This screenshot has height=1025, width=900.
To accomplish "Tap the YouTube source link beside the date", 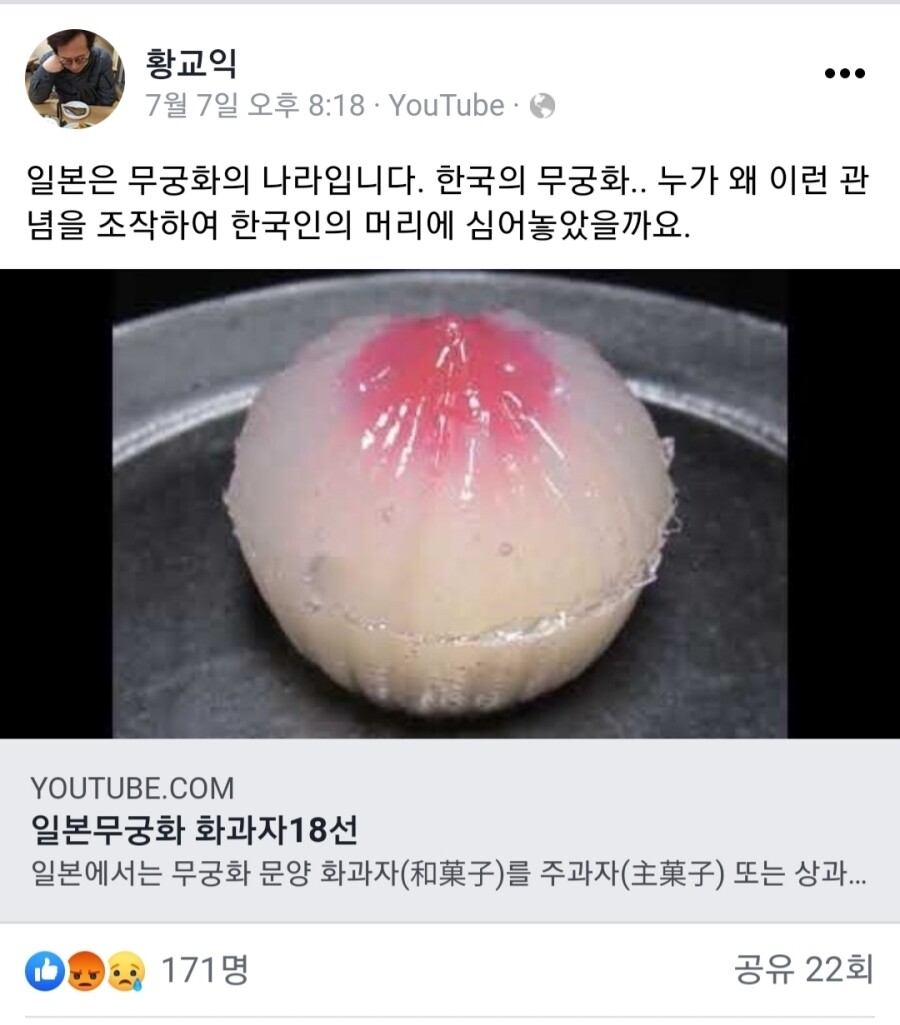I will (x=446, y=105).
